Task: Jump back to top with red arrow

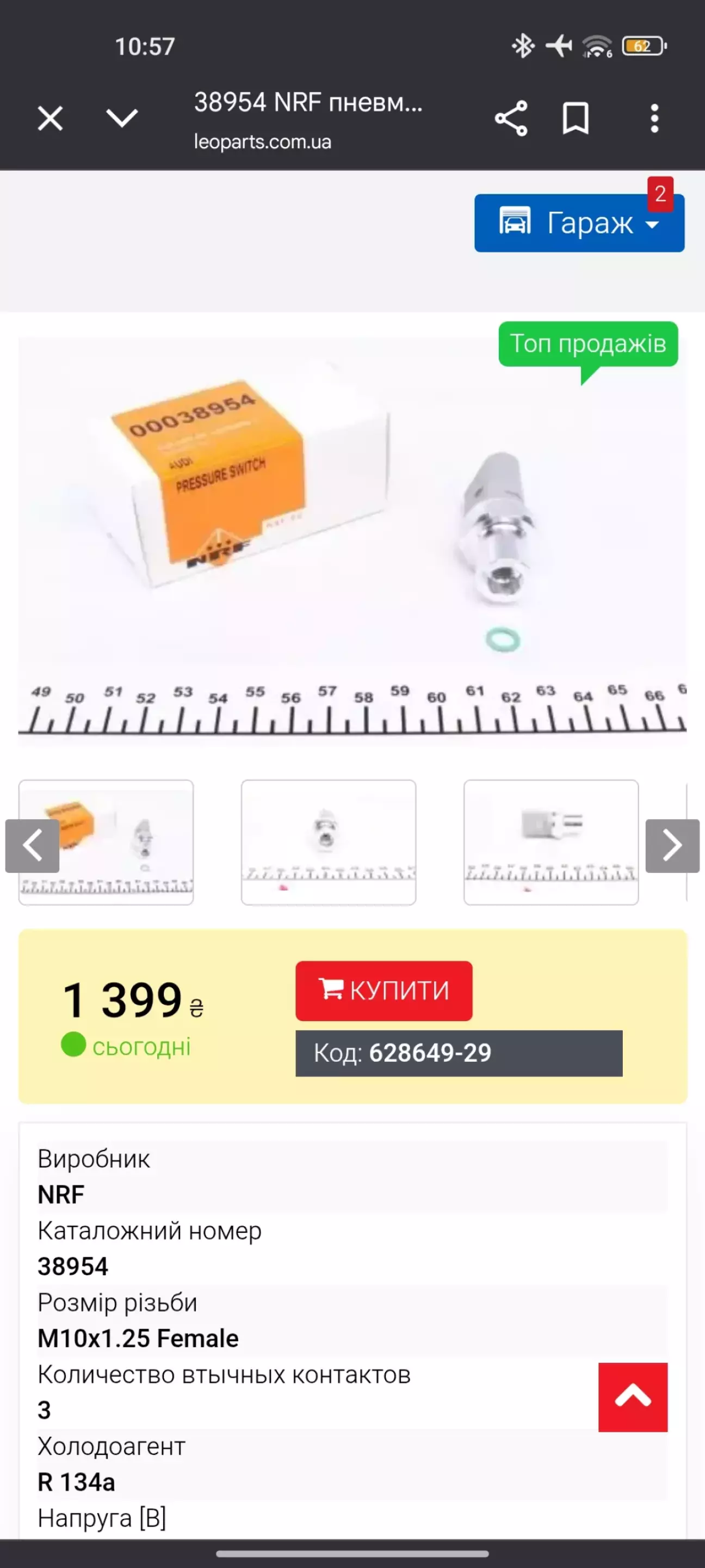Action: coord(633,1397)
